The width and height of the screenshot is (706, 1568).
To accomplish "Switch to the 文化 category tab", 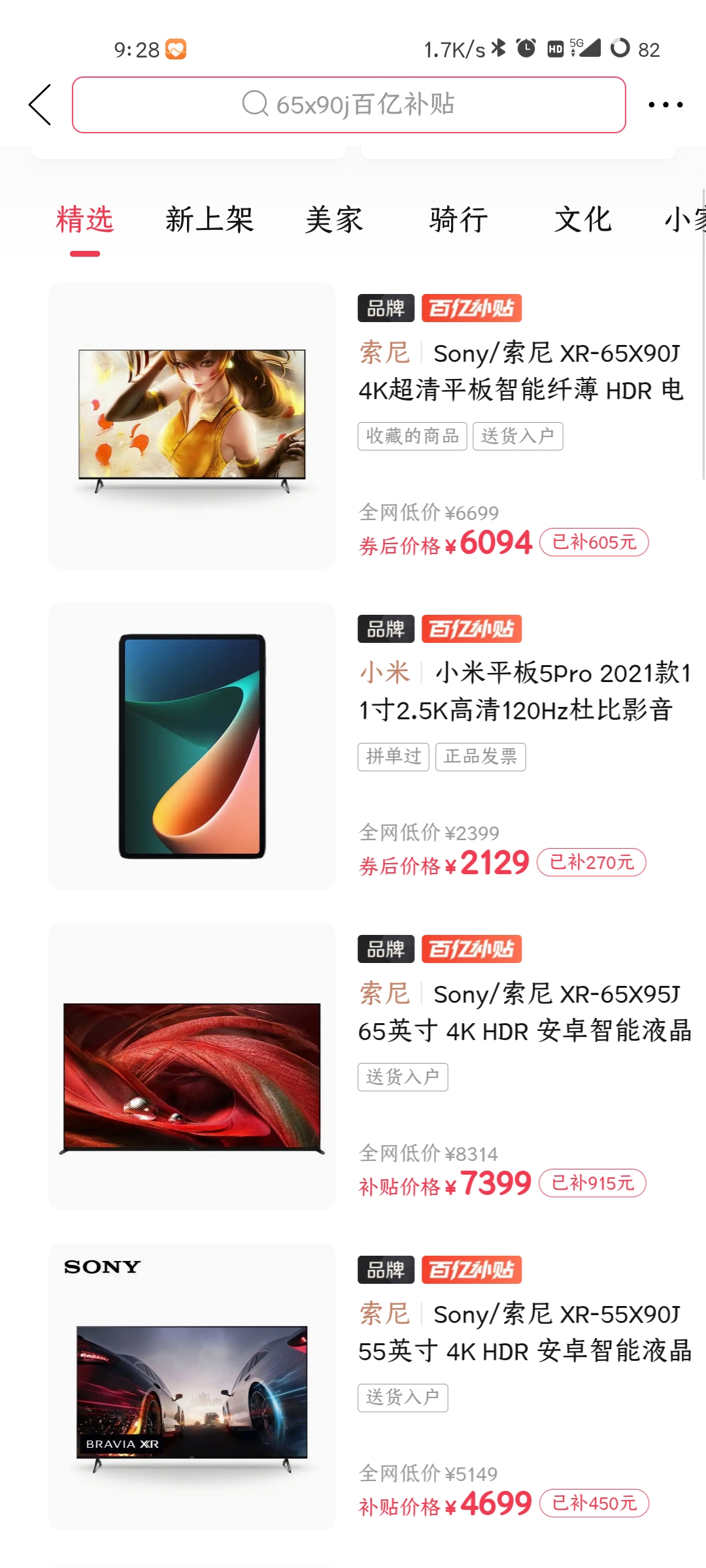I will (583, 220).
